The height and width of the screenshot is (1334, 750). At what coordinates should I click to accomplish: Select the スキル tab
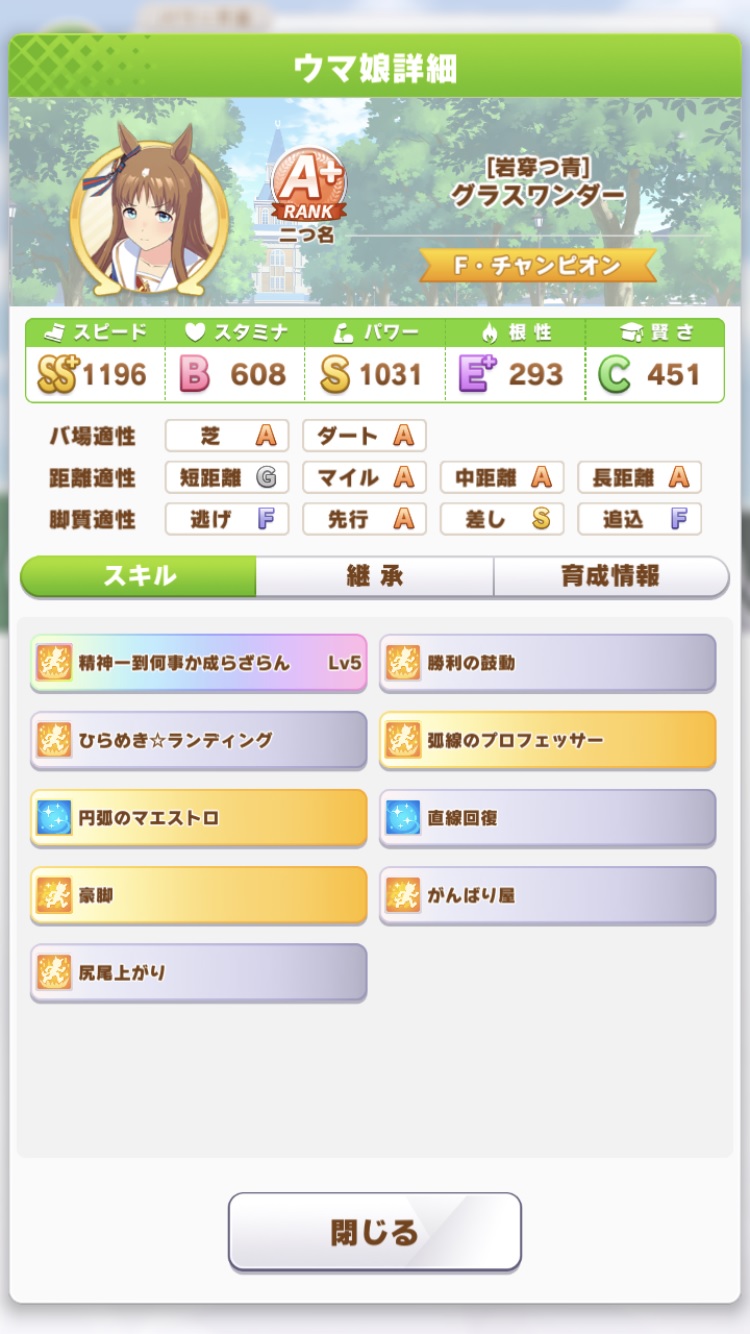coord(139,577)
